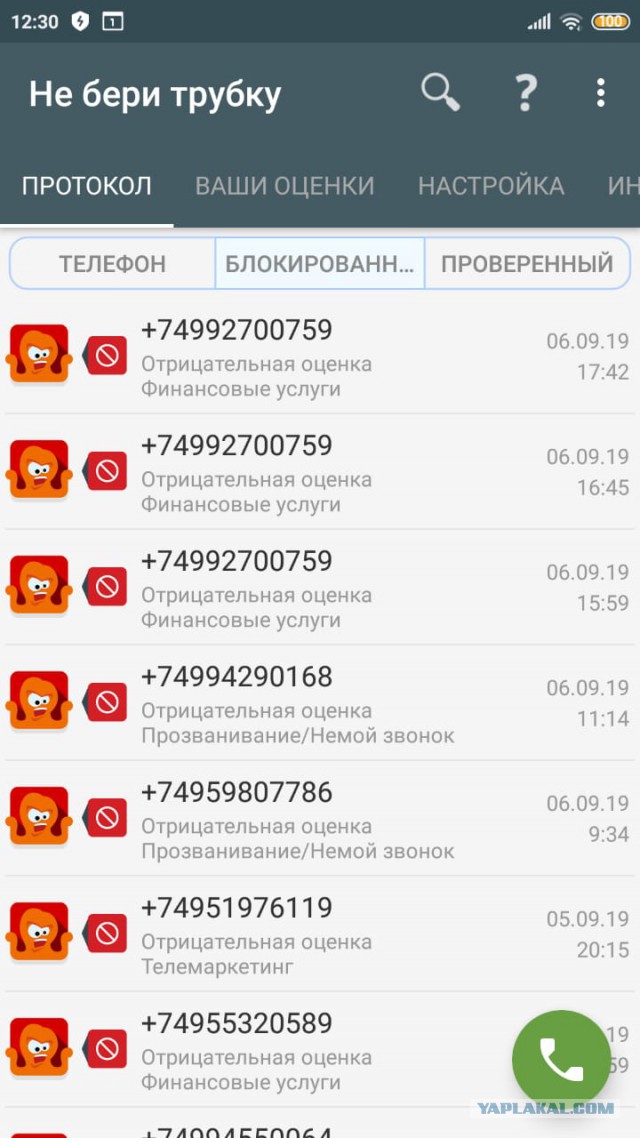Open the overflow menu
The width and height of the screenshot is (640, 1138).
(x=600, y=93)
